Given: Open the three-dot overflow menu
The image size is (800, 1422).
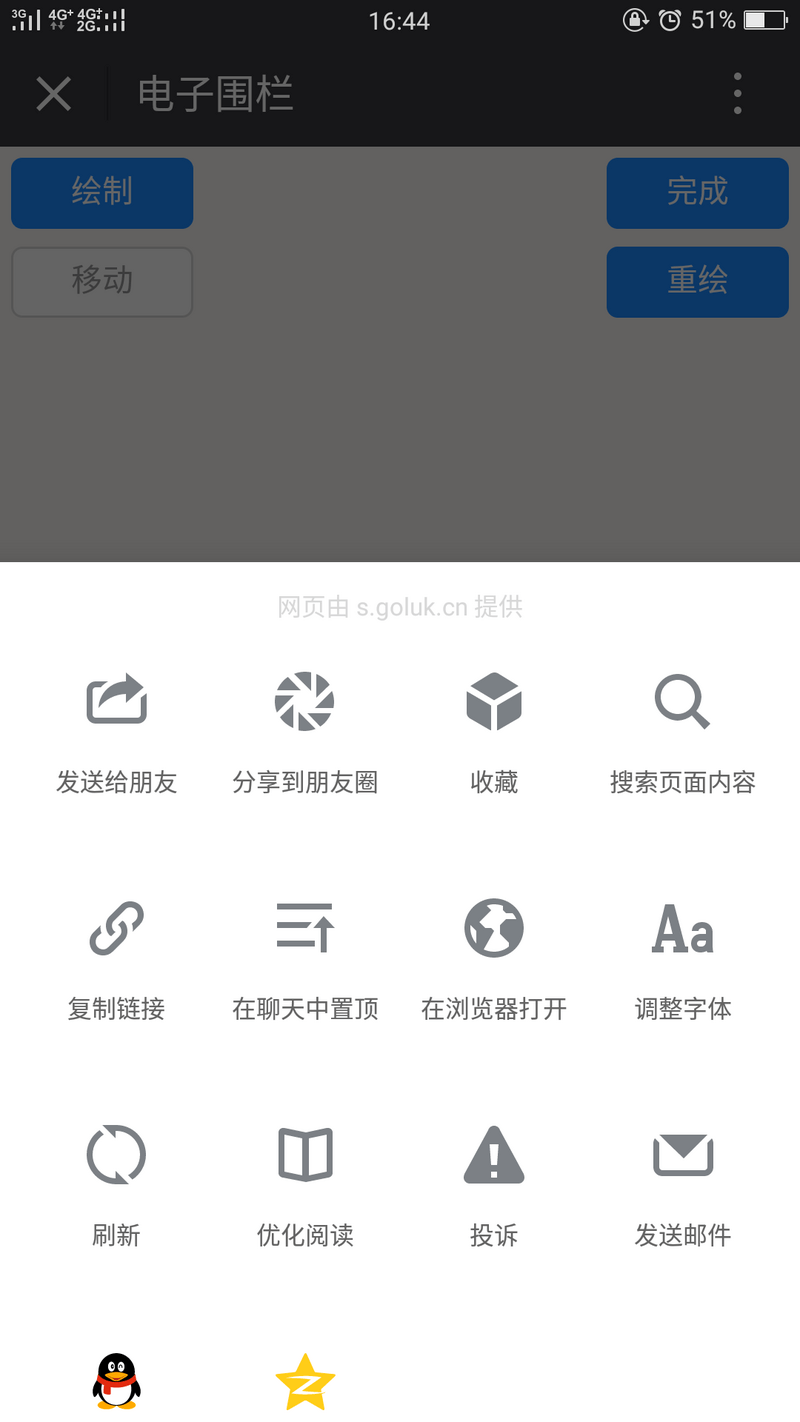Looking at the screenshot, I should (x=737, y=93).
